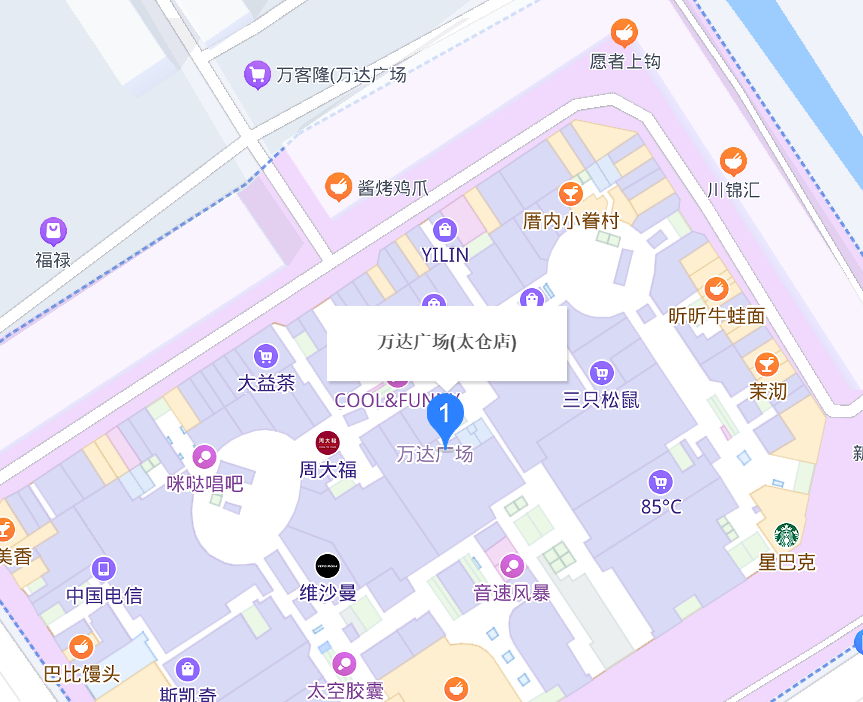The image size is (863, 702).
Task: Open the 万达广场(太仓店) info window
Action: (447, 342)
